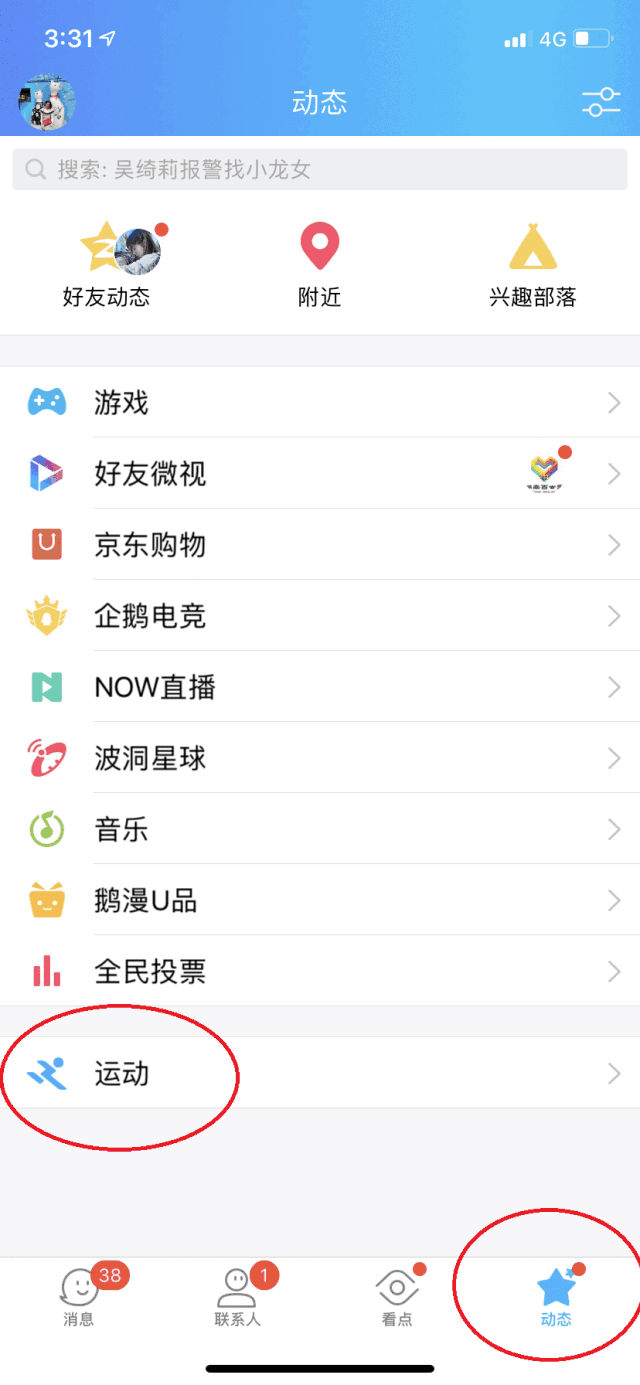
Task: Open 好友动态 friends feed
Action: (107, 264)
